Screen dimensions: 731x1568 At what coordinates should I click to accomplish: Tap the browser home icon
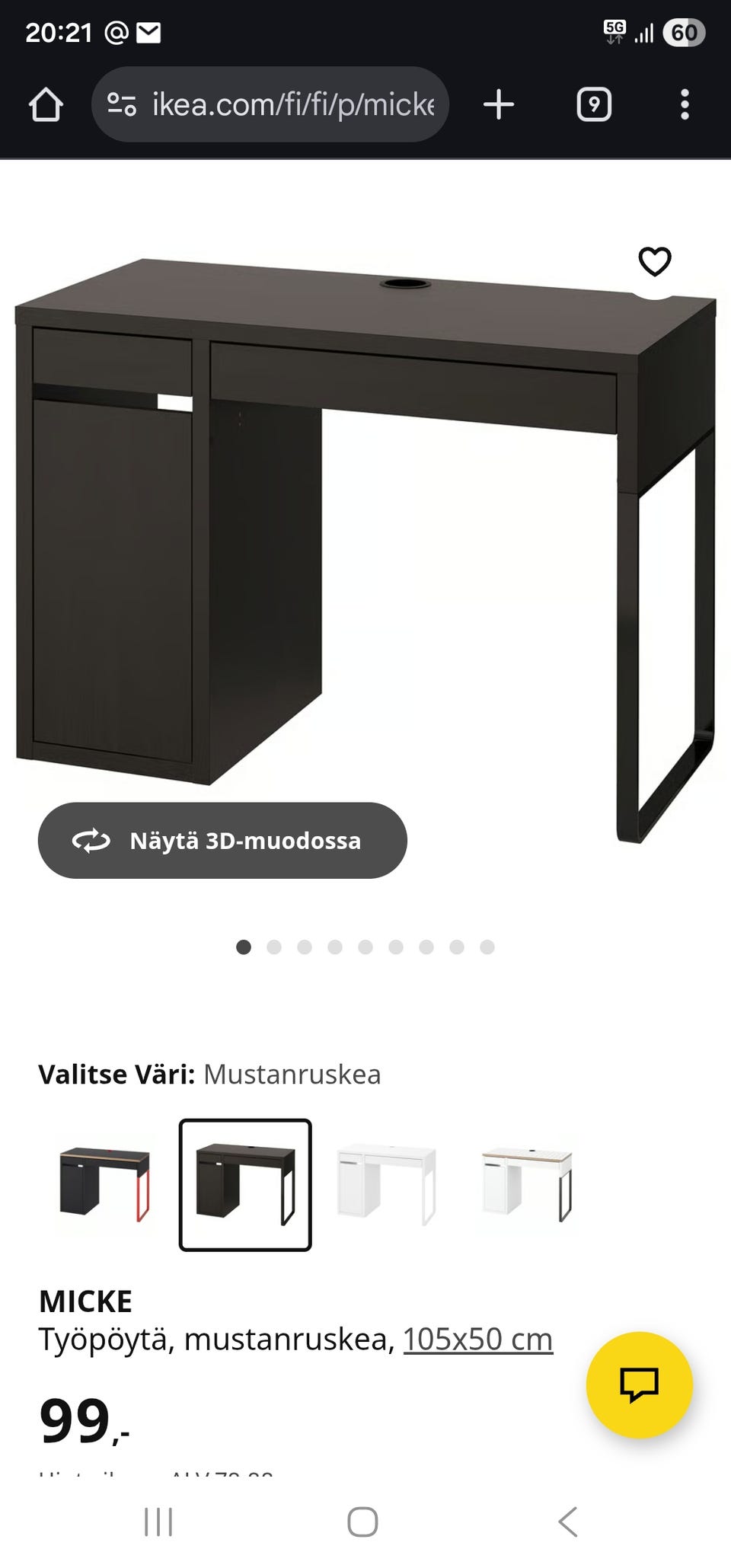46,104
